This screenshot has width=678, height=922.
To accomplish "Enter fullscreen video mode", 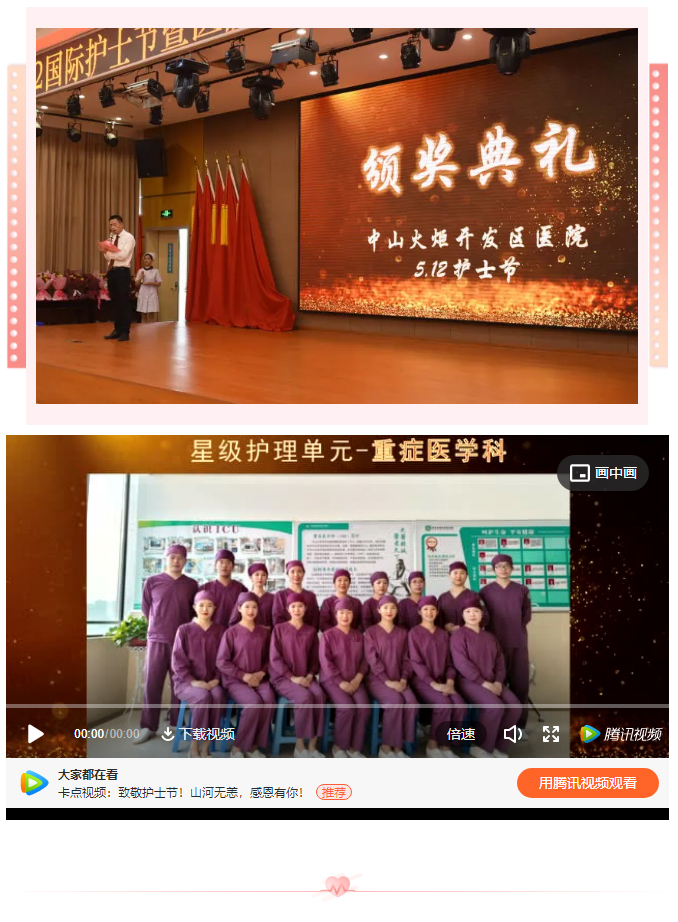I will click(551, 734).
